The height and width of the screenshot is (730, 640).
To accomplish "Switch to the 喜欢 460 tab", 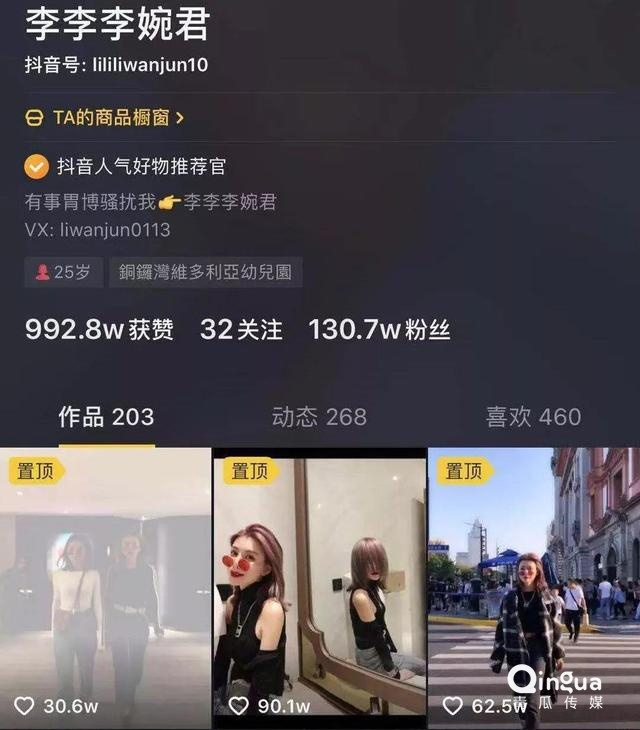I will click(x=533, y=417).
